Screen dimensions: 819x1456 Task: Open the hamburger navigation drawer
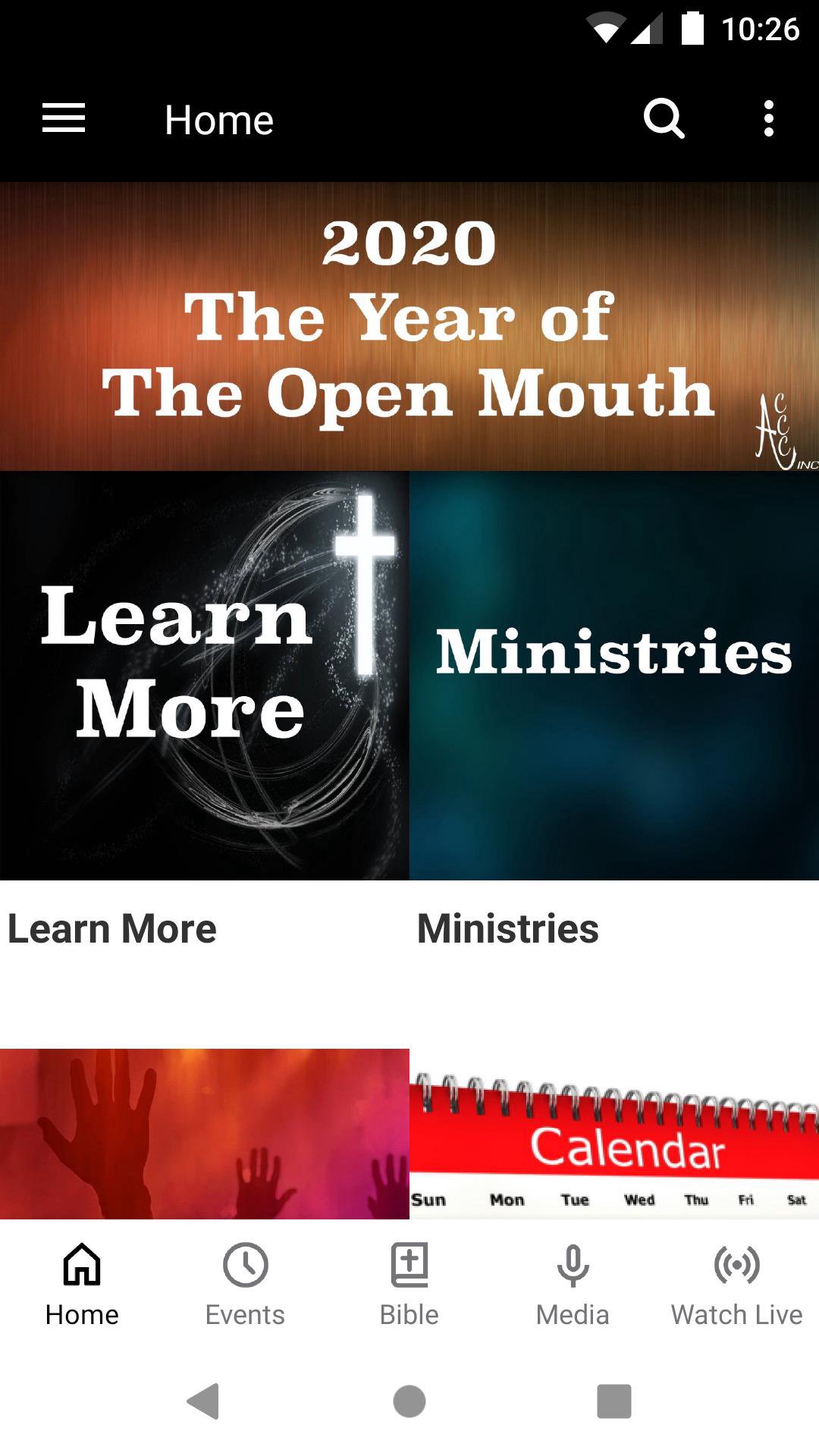click(64, 119)
